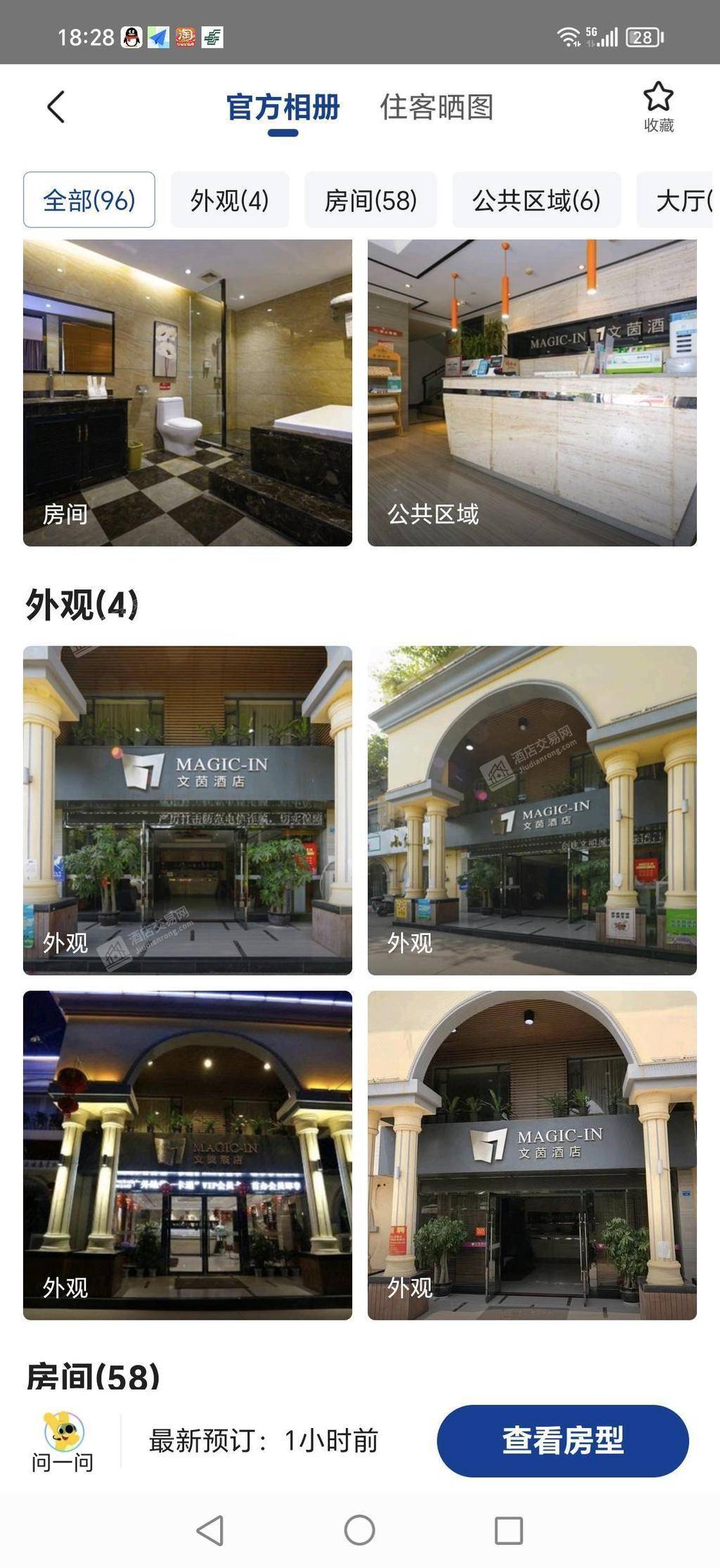Filter photos by 外观(4) chip

pyautogui.click(x=230, y=200)
